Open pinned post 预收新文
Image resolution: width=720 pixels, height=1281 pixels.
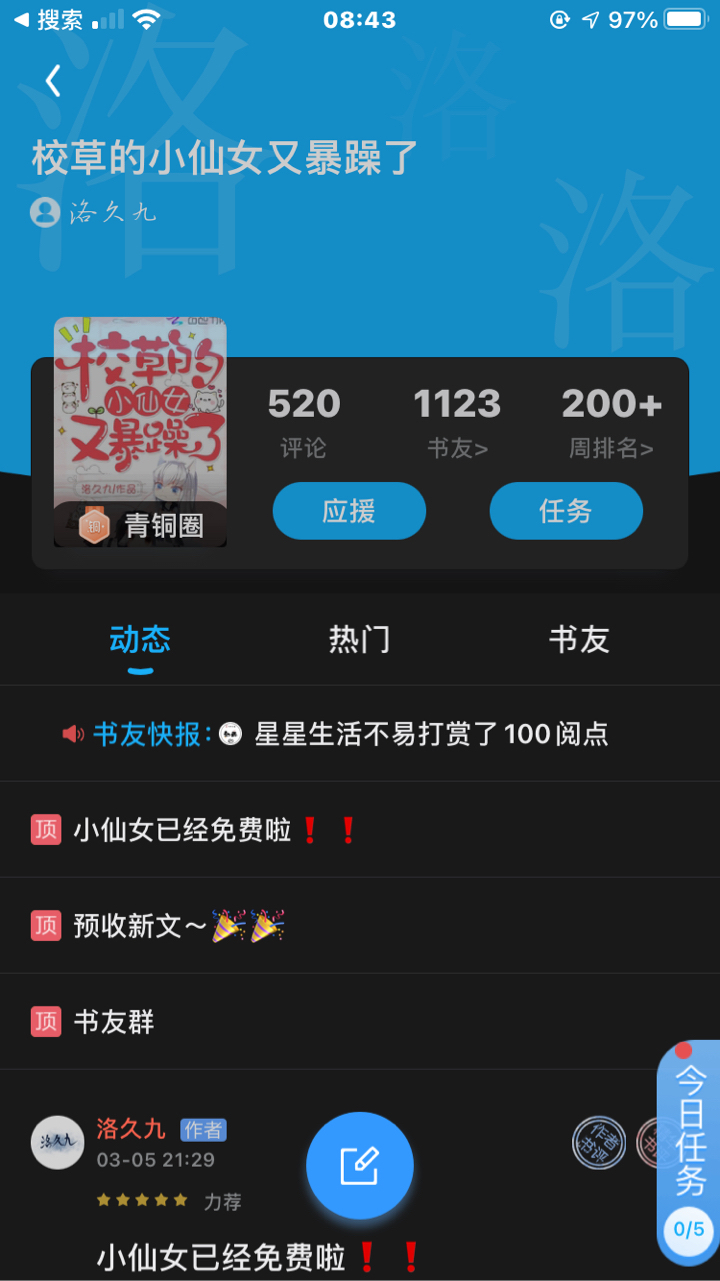(360, 926)
